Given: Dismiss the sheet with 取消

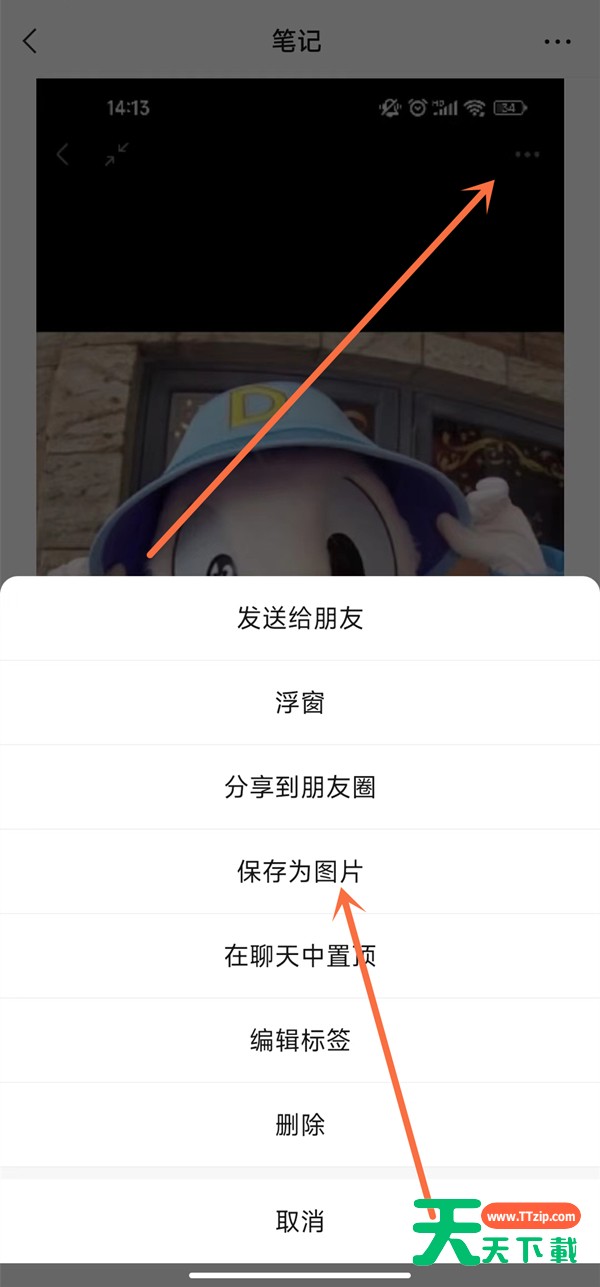Looking at the screenshot, I should tap(300, 1220).
